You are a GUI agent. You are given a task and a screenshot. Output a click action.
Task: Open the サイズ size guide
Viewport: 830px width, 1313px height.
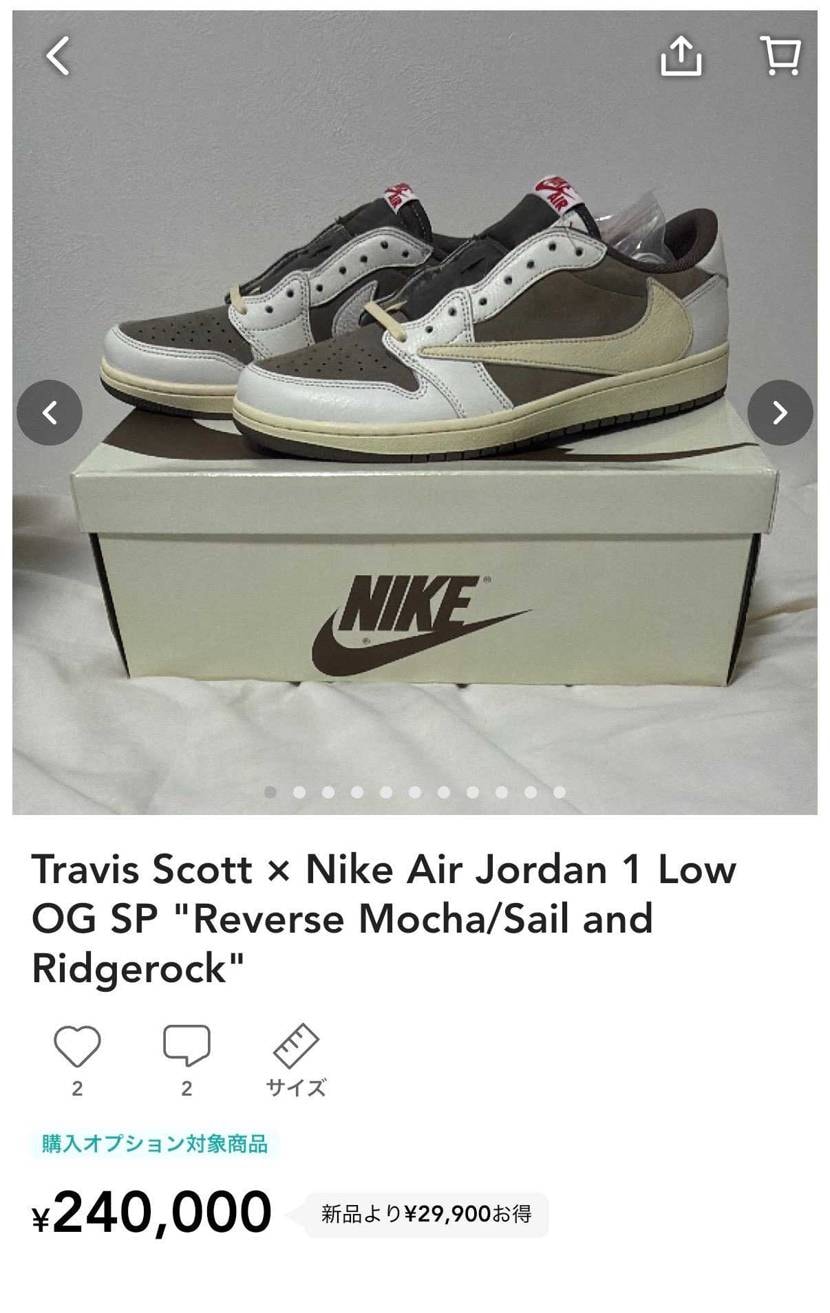click(296, 1058)
